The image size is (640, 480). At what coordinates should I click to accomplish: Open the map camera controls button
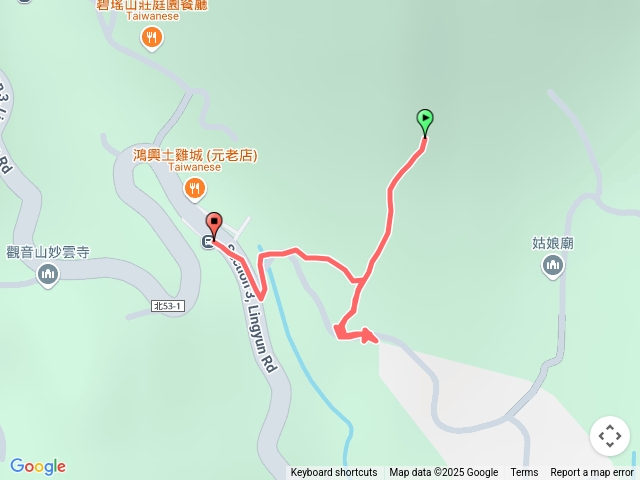pyautogui.click(x=610, y=436)
